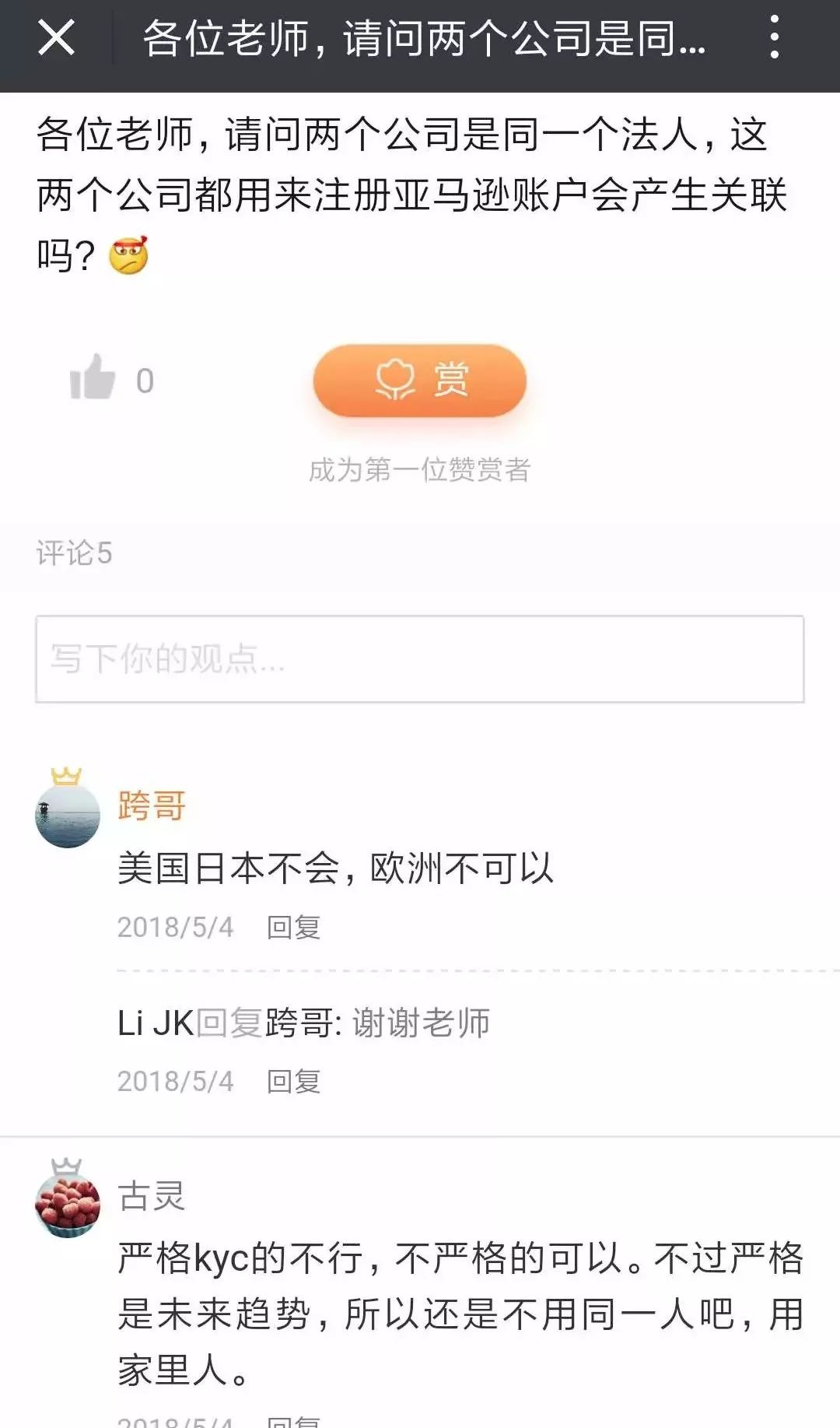Open 跨哥's profile avatar
This screenshot has height=1428, width=840.
pyautogui.click(x=68, y=813)
